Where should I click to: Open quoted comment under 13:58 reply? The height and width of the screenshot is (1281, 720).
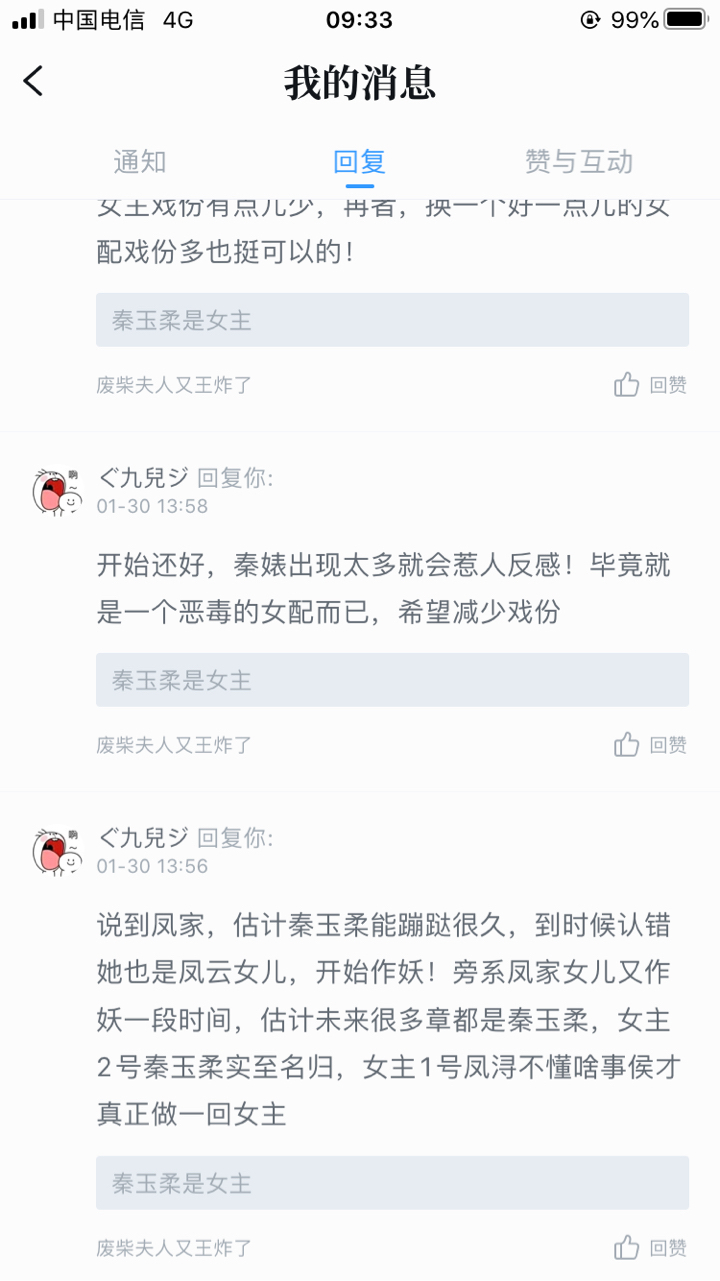coord(392,680)
